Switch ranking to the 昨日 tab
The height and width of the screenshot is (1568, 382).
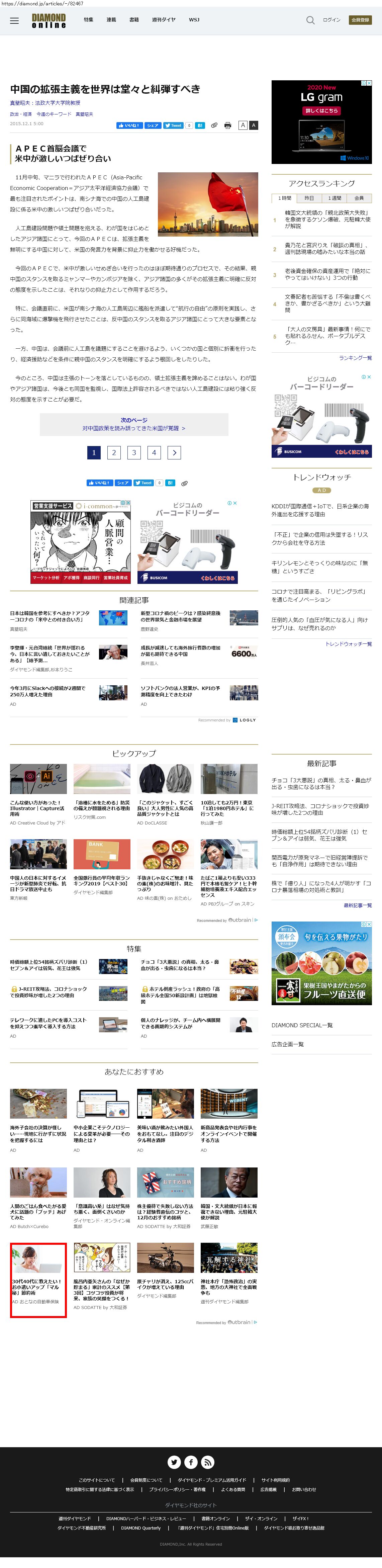tap(309, 198)
